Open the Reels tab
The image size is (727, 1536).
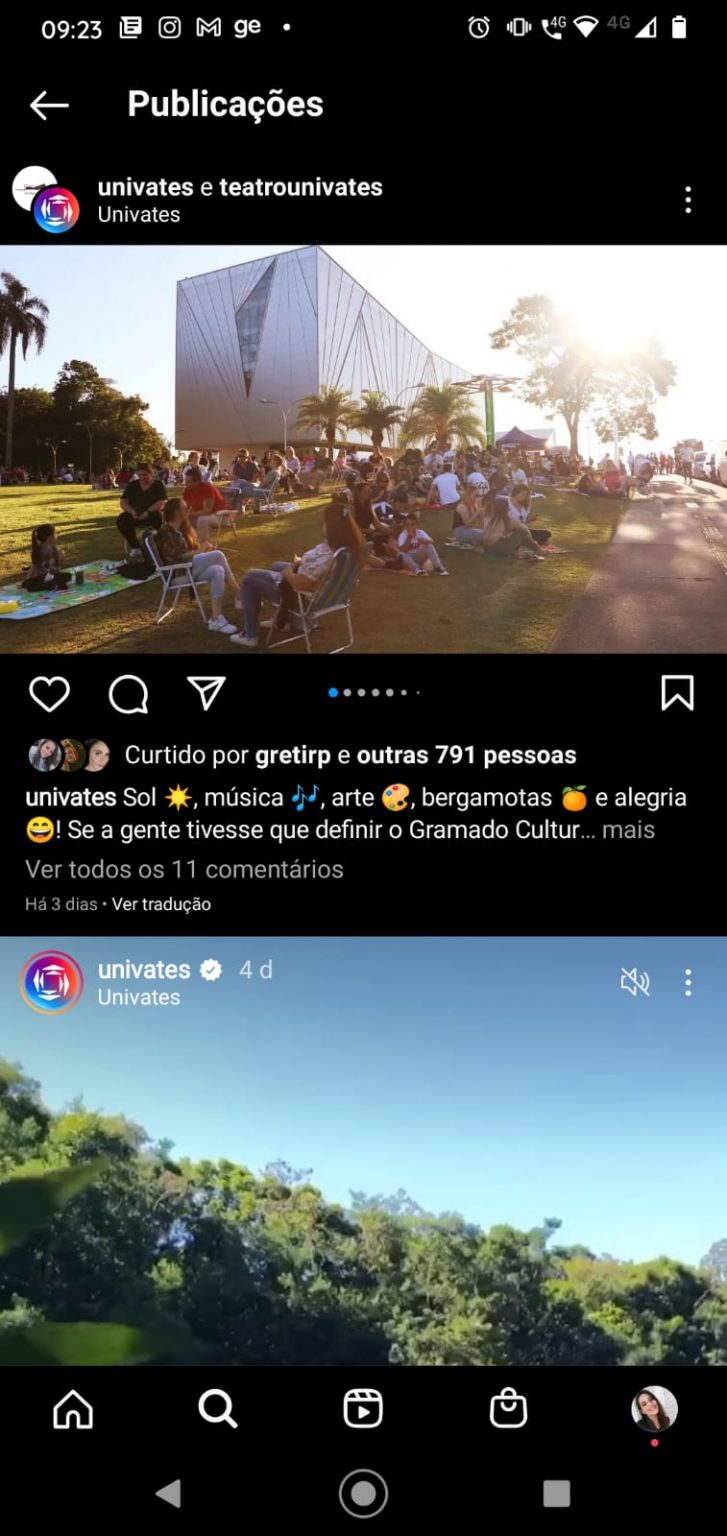pos(363,1409)
